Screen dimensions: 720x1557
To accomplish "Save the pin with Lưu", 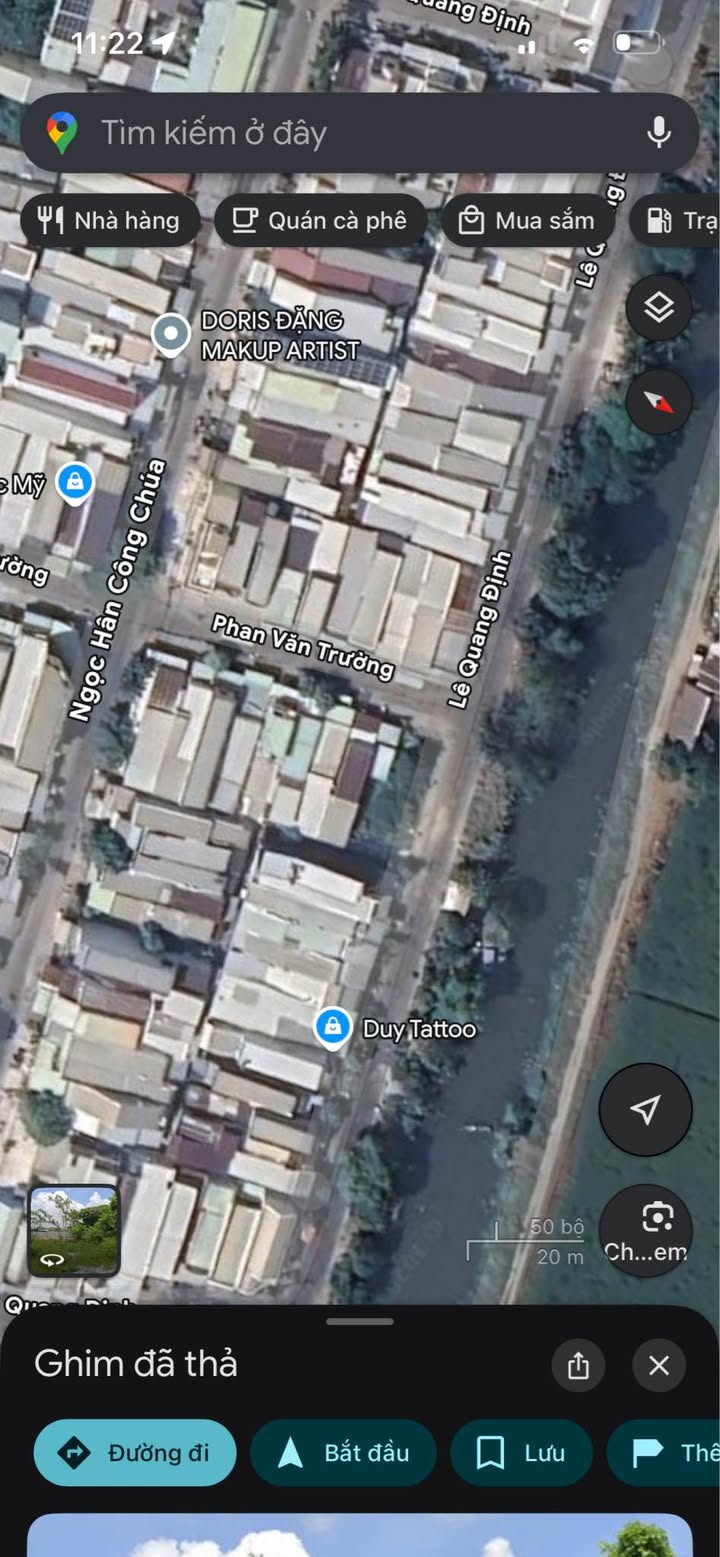I will [x=521, y=1453].
